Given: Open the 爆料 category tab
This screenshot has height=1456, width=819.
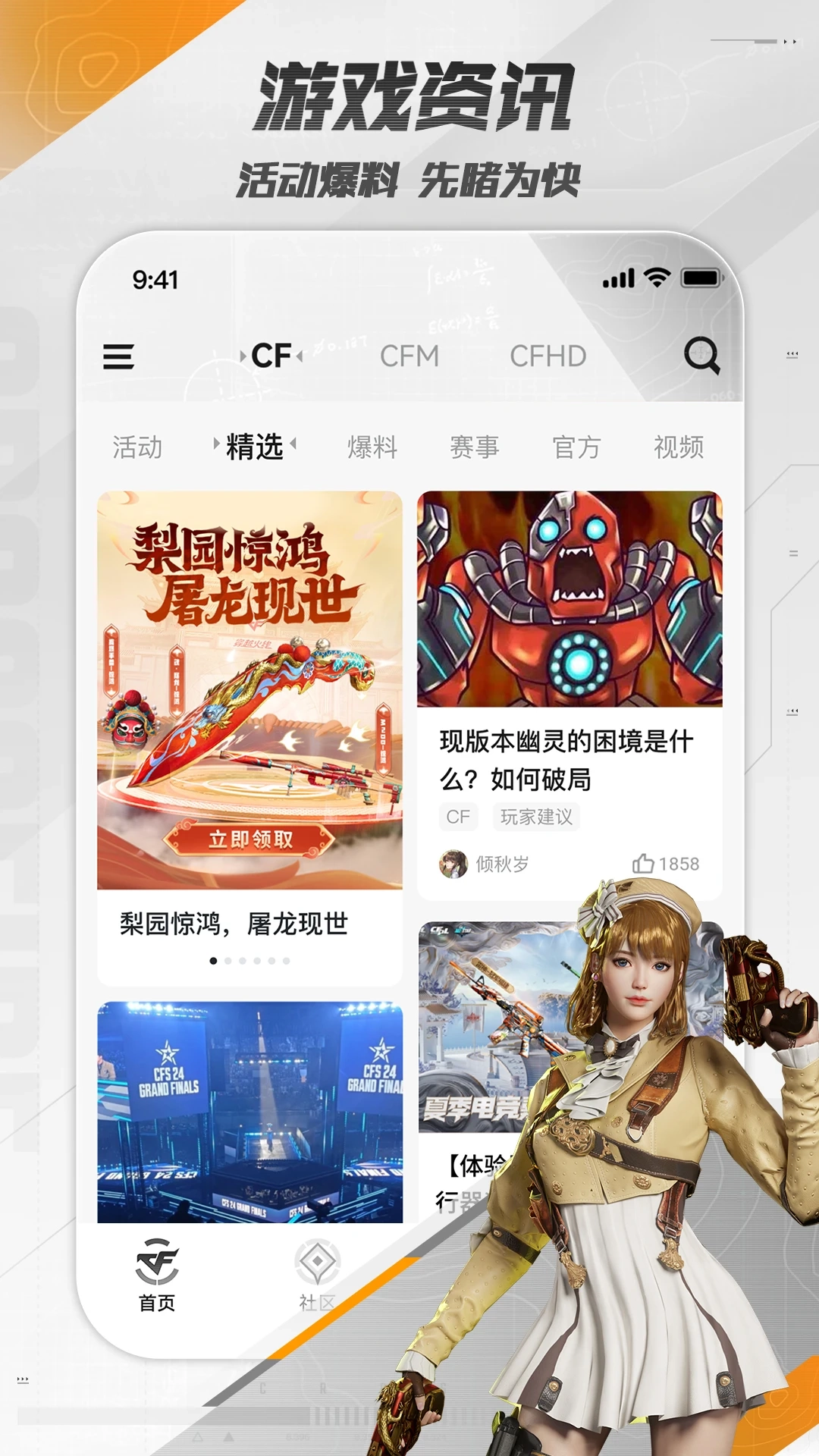Looking at the screenshot, I should click(371, 448).
